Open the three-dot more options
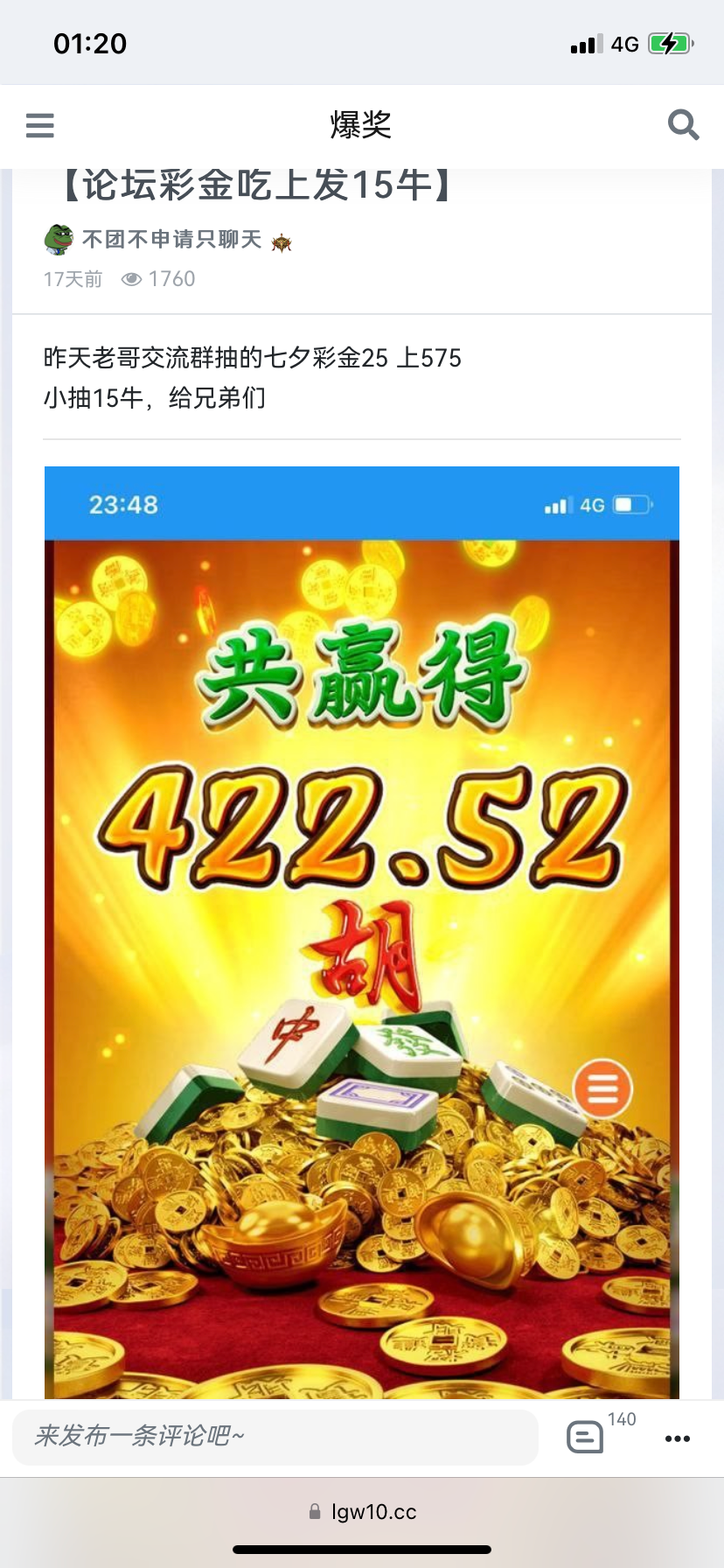This screenshot has width=724, height=1568. (x=678, y=1438)
